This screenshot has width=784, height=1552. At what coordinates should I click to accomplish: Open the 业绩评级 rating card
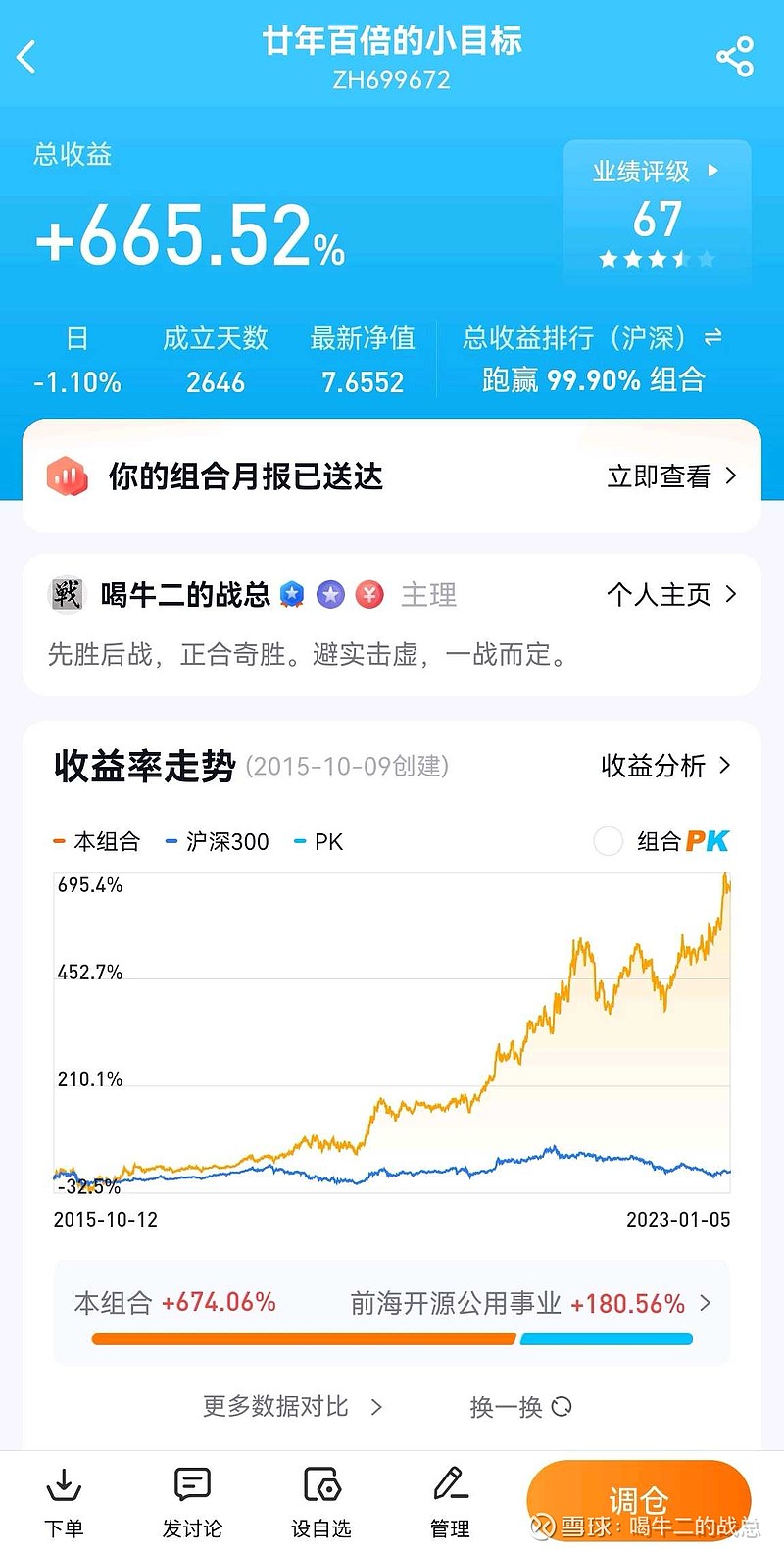657,213
